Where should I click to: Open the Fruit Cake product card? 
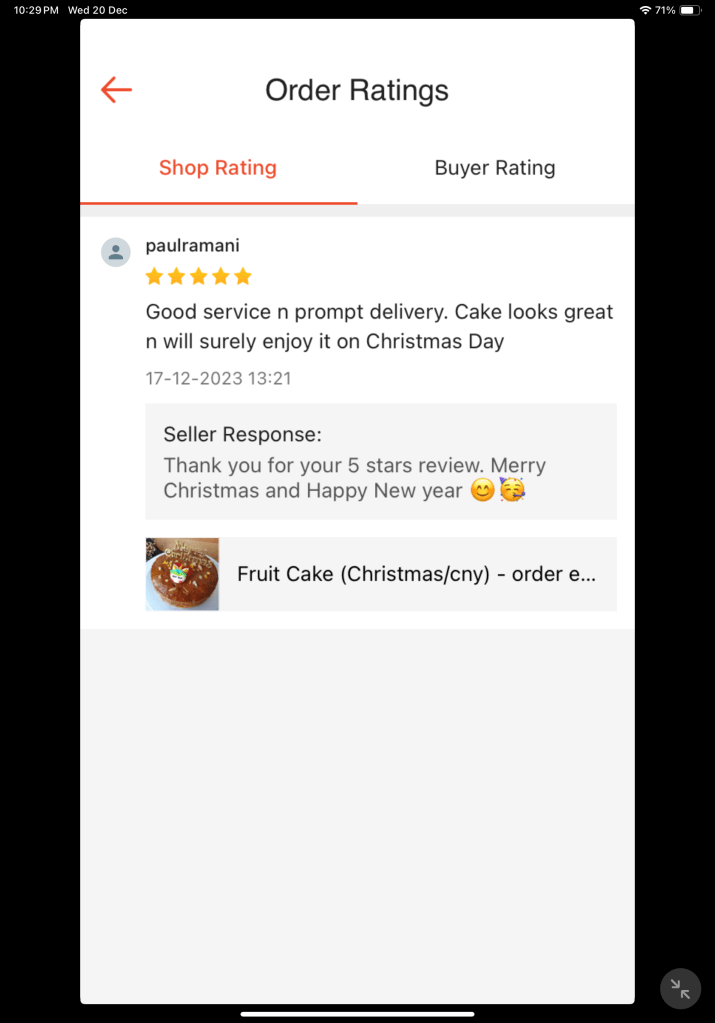tap(381, 574)
